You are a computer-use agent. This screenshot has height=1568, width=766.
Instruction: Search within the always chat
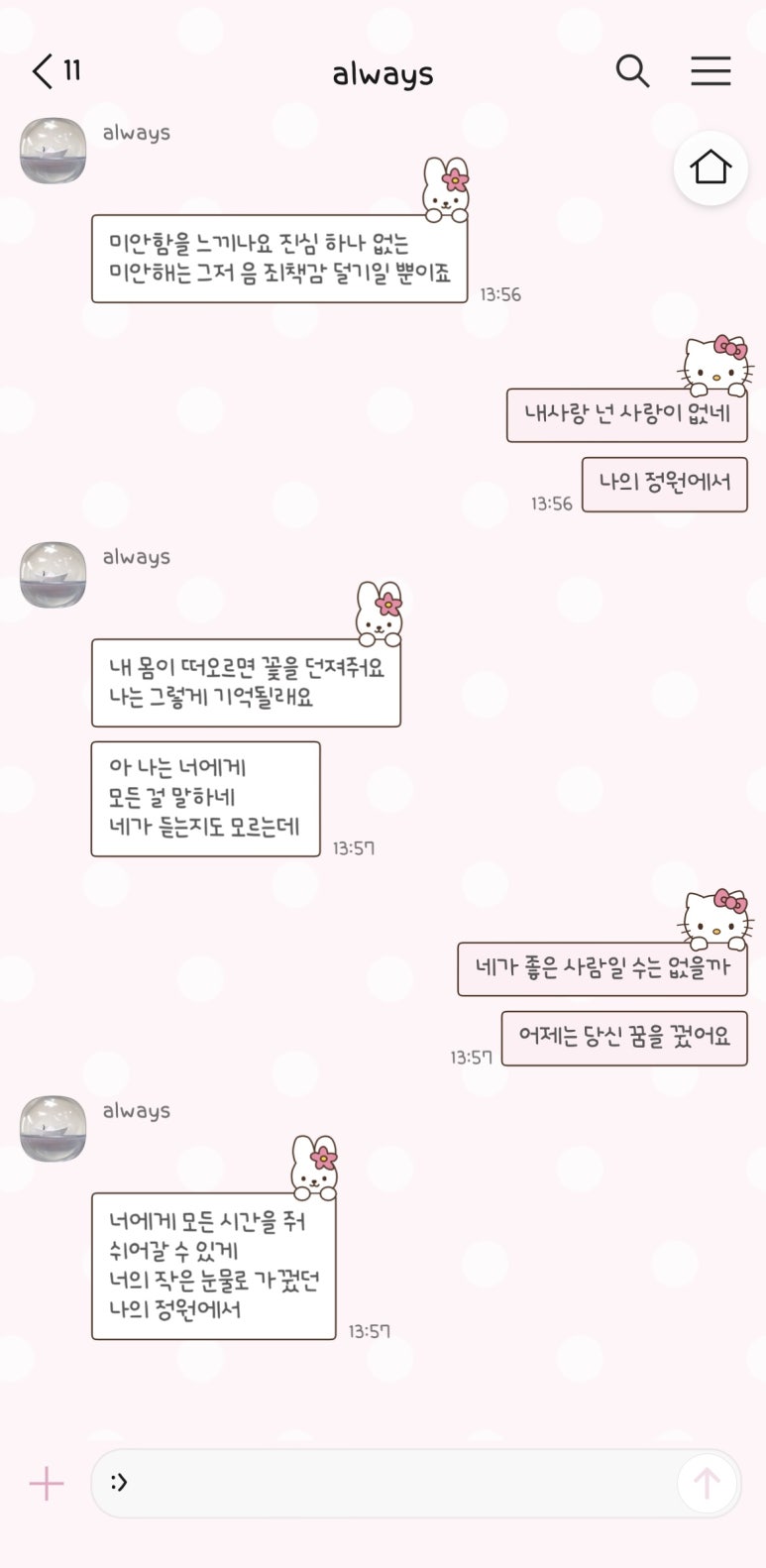[632, 71]
